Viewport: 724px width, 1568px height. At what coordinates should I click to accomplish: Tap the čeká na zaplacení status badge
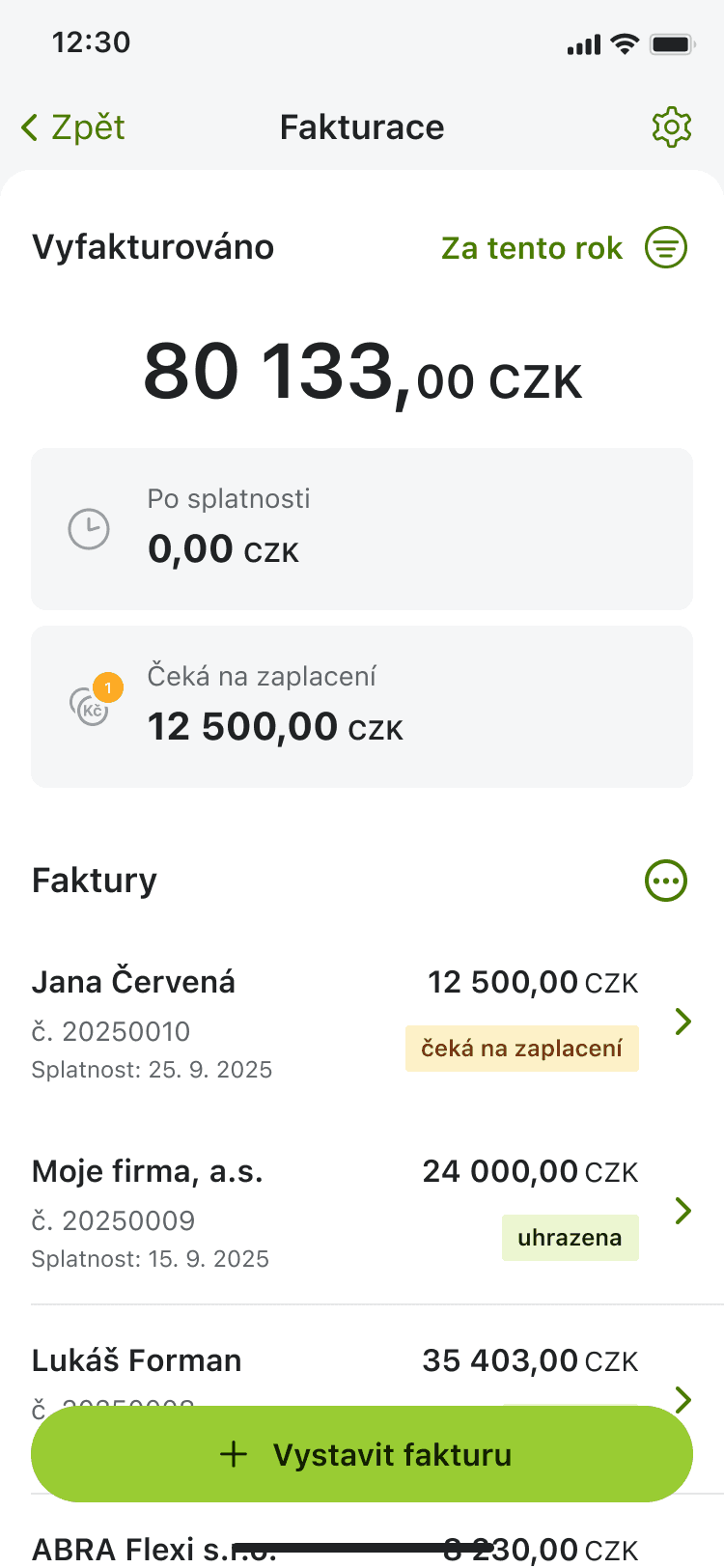click(521, 1049)
